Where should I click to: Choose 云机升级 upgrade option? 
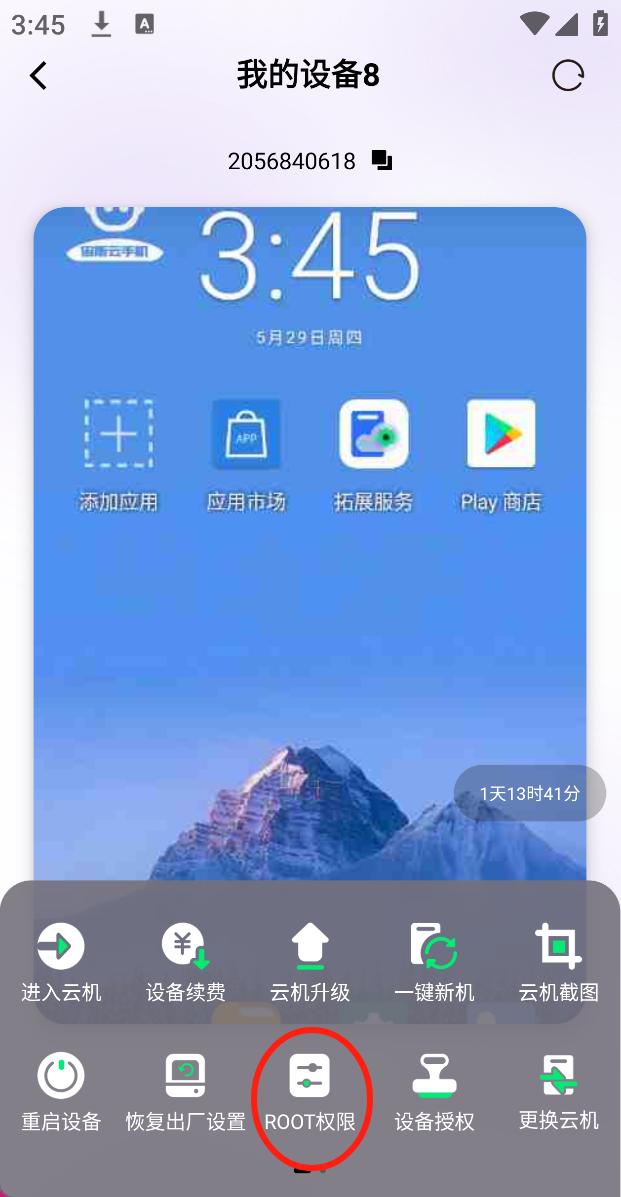[x=310, y=963]
